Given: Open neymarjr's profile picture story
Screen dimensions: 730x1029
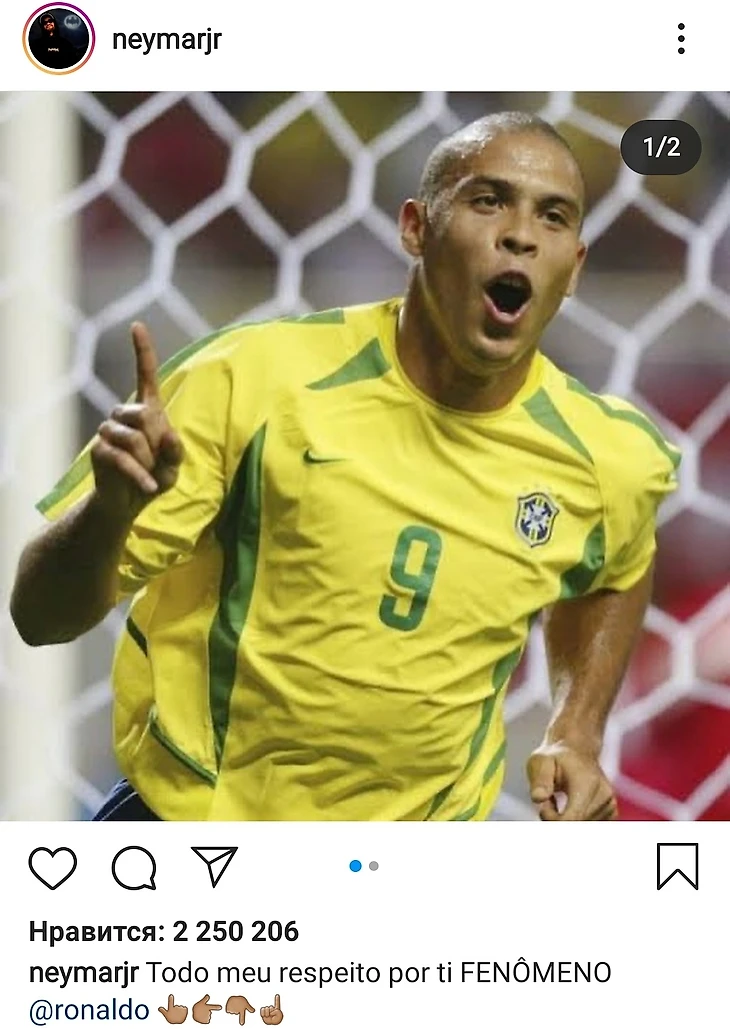Looking at the screenshot, I should pos(58,39).
